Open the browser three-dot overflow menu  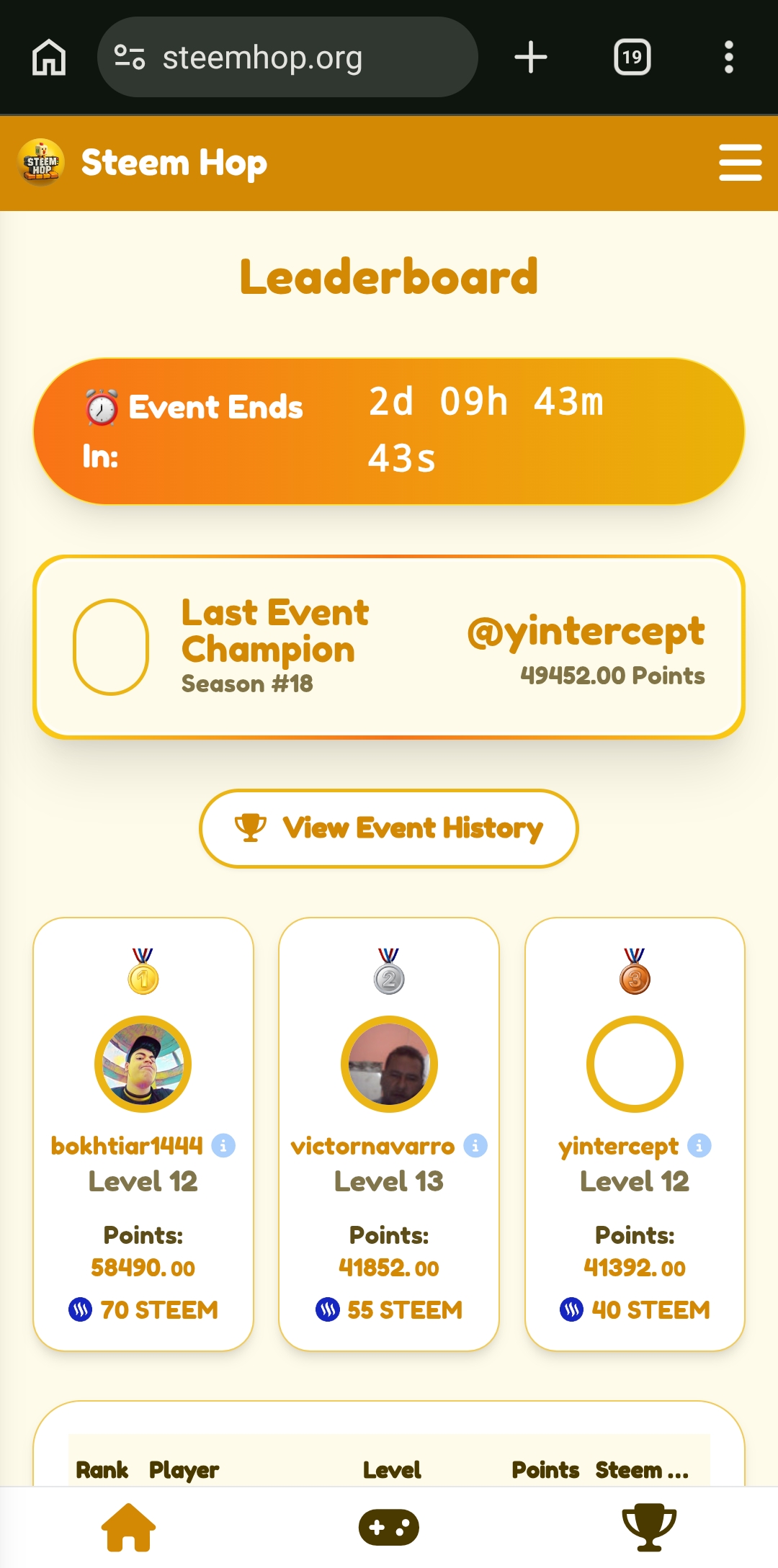click(729, 57)
